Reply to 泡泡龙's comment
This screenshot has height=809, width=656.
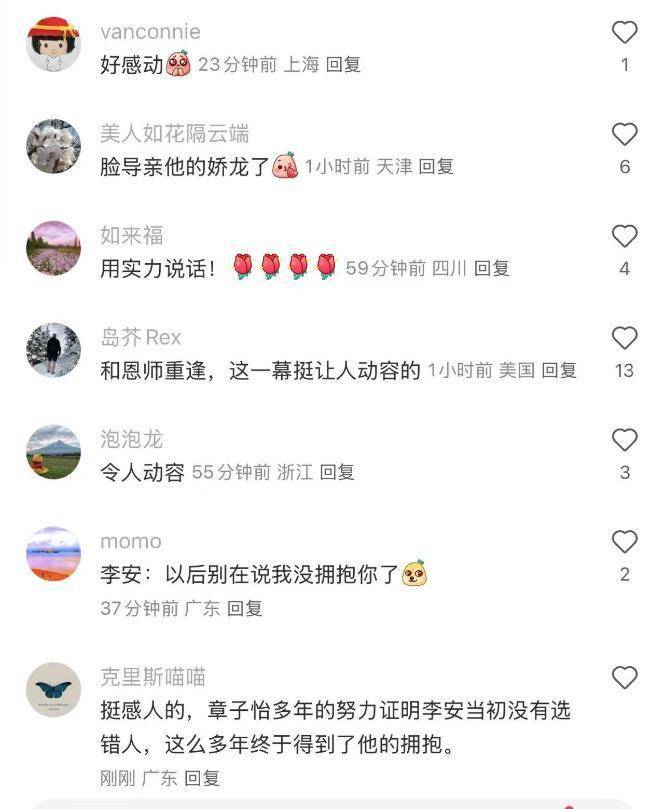[x=337, y=472]
